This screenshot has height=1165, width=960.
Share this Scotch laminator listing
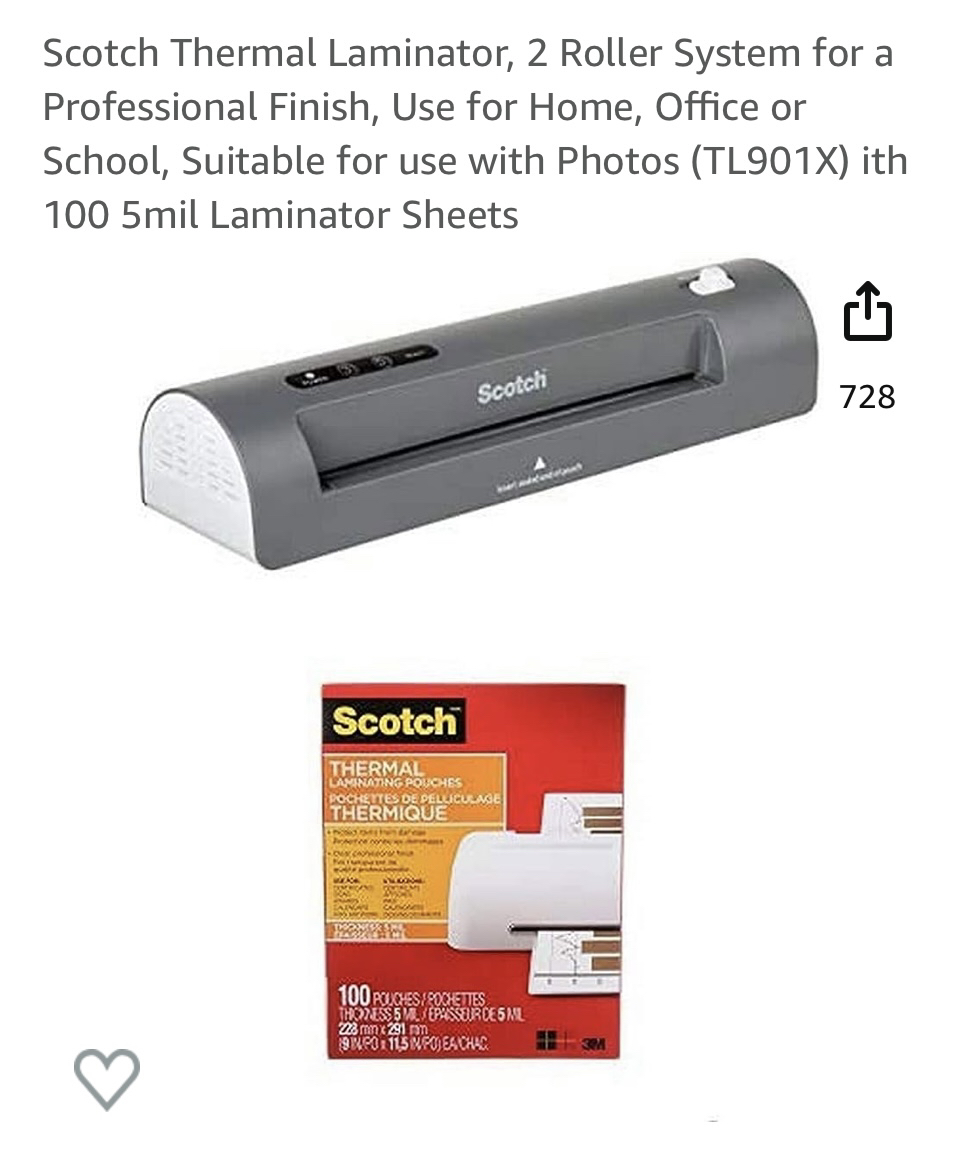click(867, 311)
